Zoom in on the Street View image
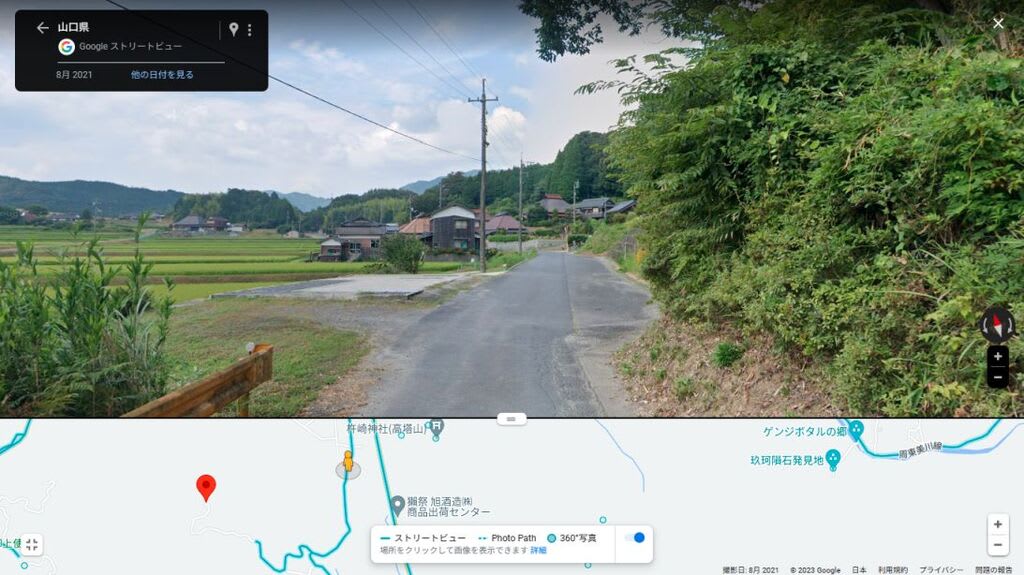This screenshot has height=575, width=1024. 997,357
